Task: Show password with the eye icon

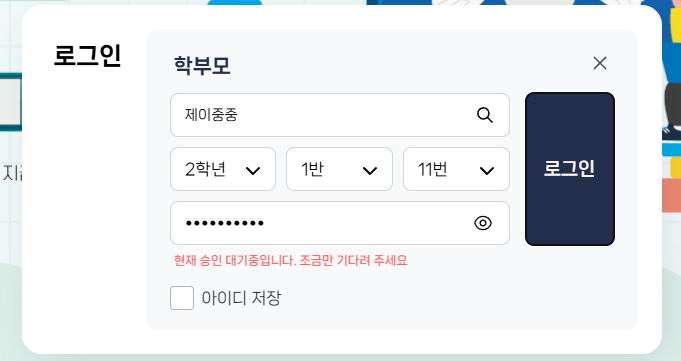Action: pyautogui.click(x=483, y=223)
